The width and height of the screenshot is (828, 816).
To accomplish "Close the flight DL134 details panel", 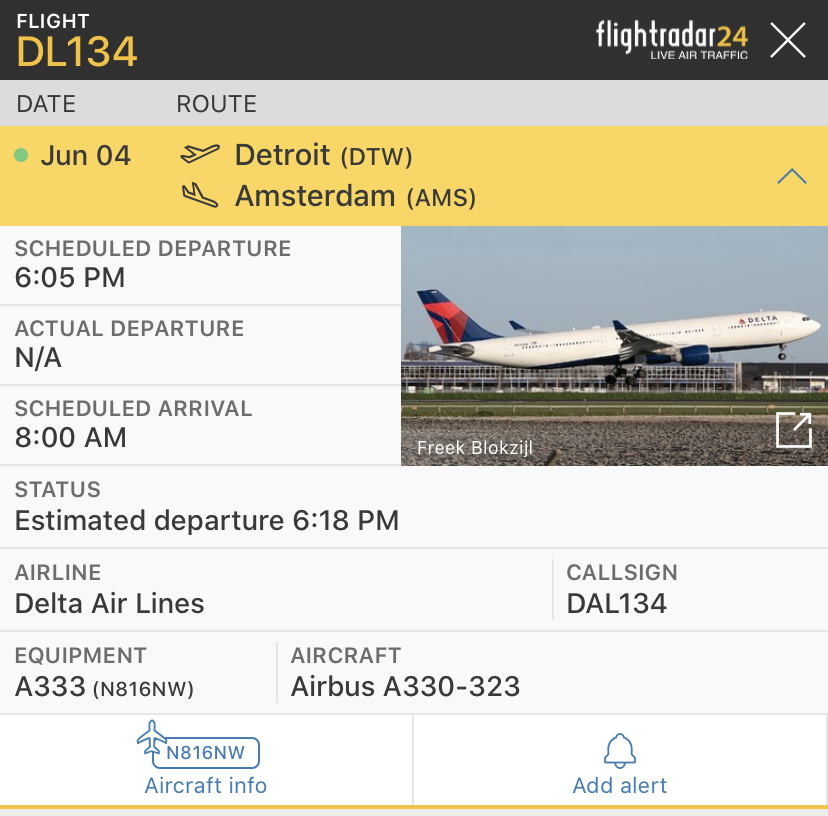I will pos(787,40).
